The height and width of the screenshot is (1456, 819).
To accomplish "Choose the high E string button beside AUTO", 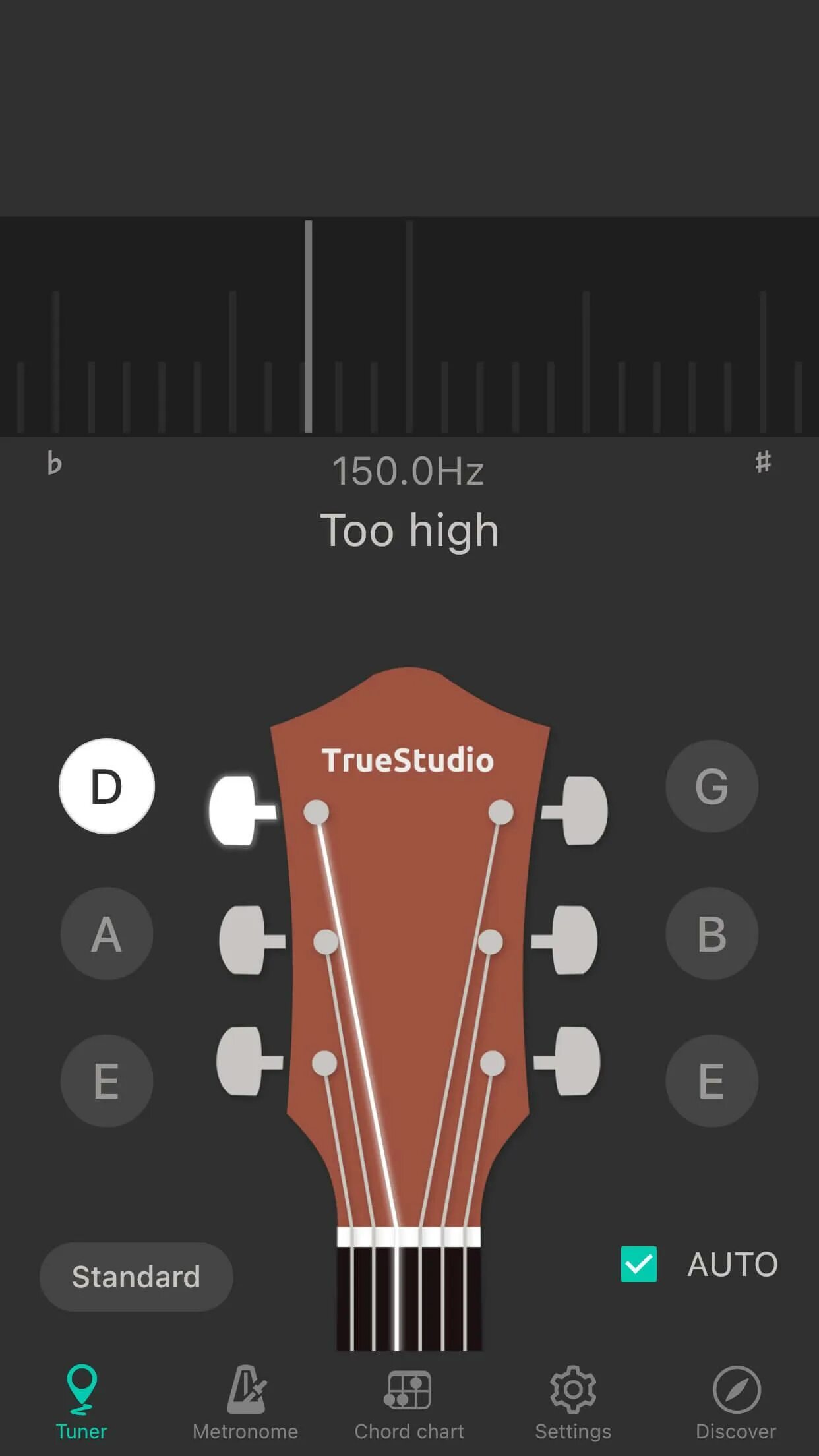I will (712, 1081).
